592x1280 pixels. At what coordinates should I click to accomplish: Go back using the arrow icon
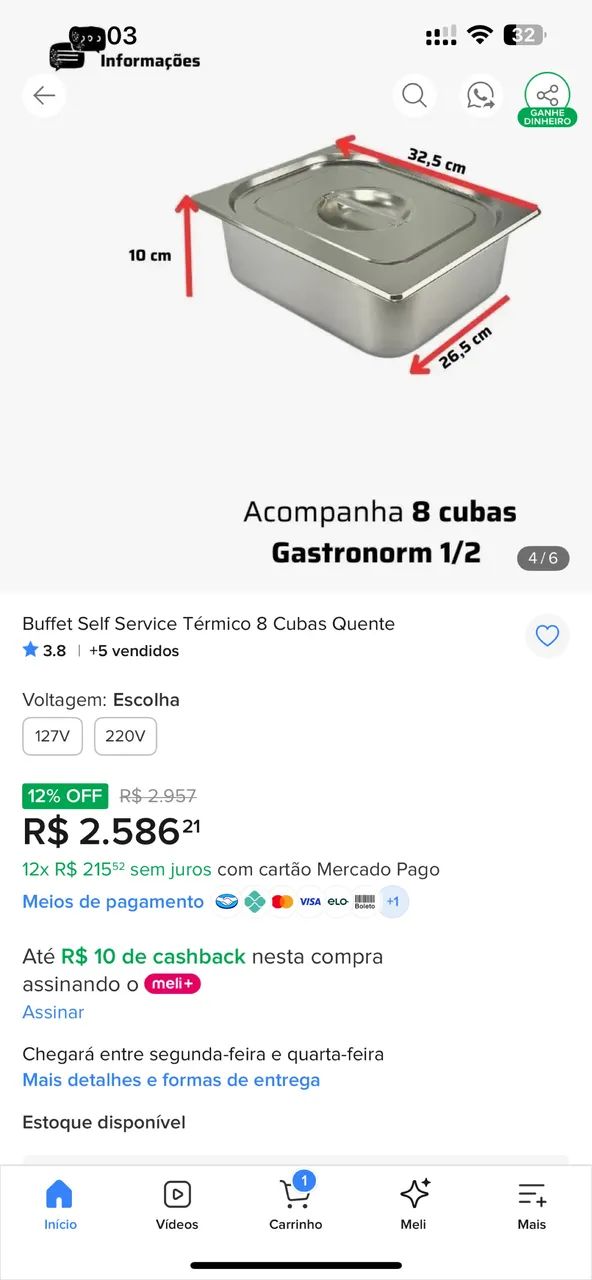tap(44, 96)
